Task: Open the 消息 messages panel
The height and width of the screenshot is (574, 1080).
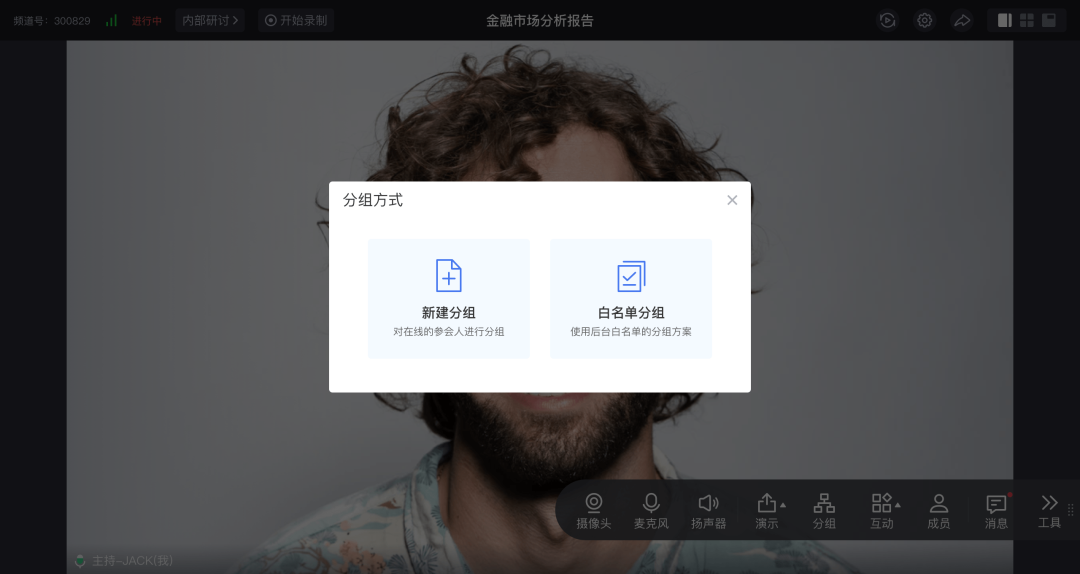Action: pos(996,510)
